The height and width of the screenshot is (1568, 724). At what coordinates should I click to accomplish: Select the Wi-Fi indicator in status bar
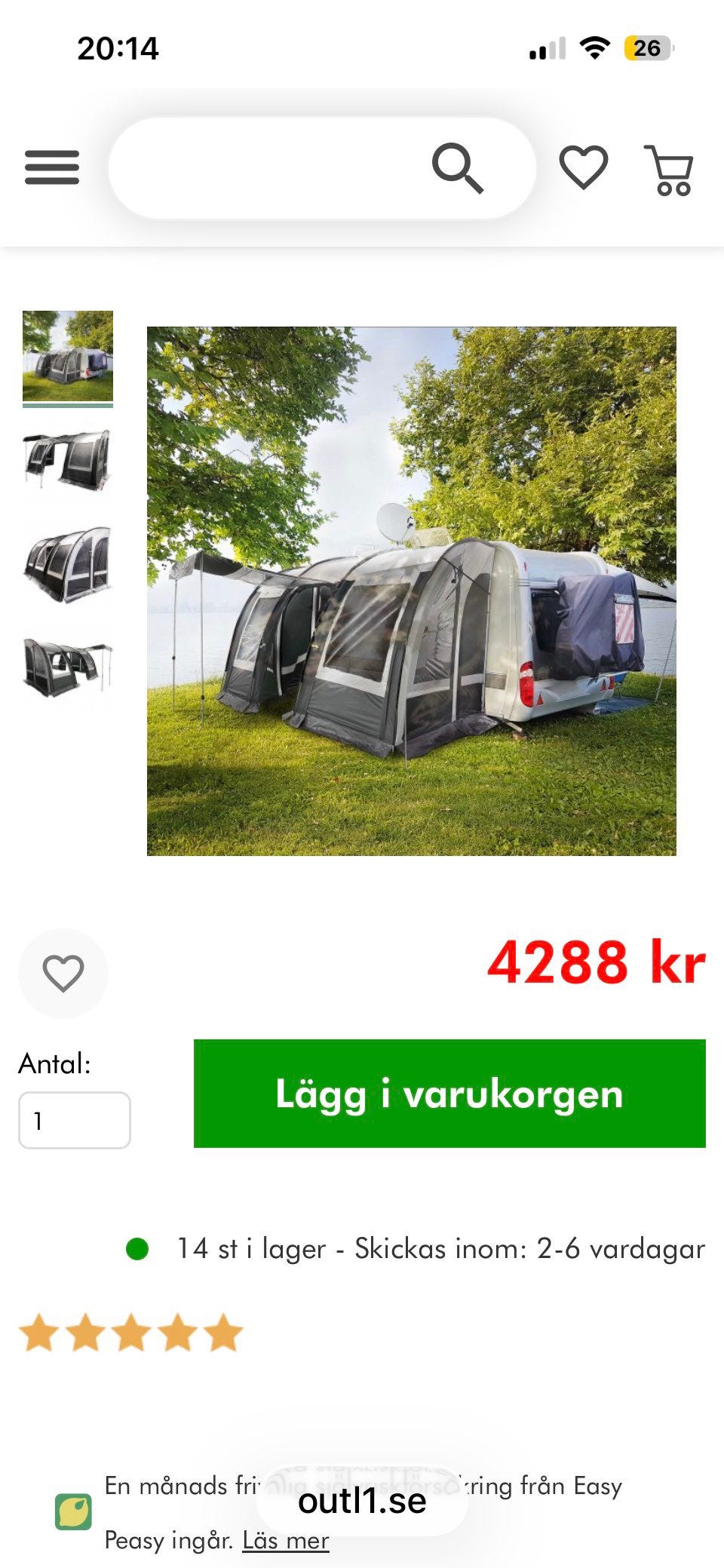pyautogui.click(x=594, y=48)
